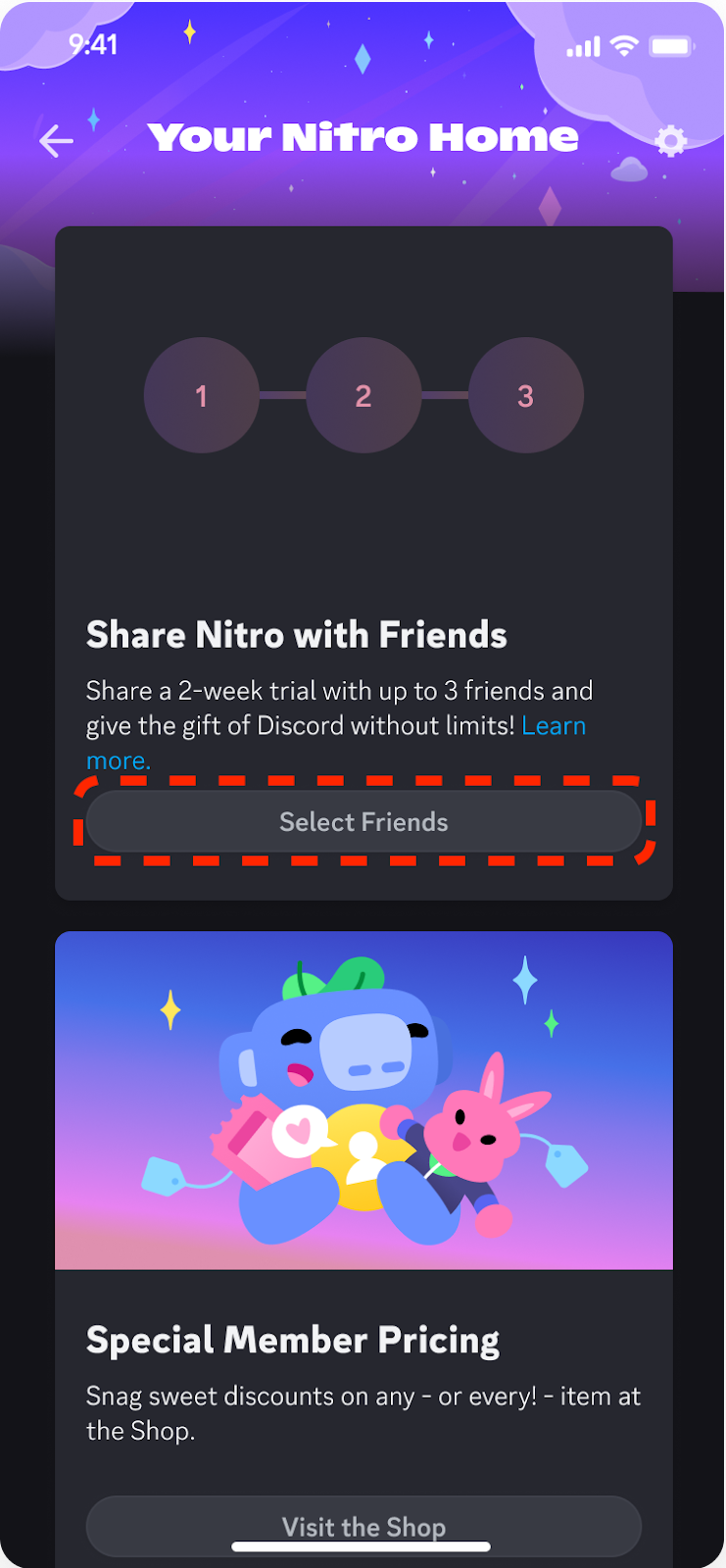Open the Learn more link
726x1568 pixels.
554,726
